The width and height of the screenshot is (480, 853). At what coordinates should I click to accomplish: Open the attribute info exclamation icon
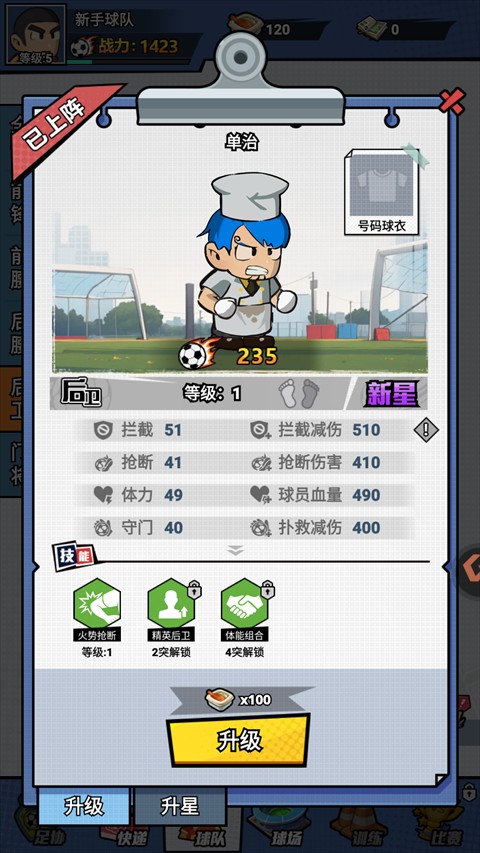point(426,430)
